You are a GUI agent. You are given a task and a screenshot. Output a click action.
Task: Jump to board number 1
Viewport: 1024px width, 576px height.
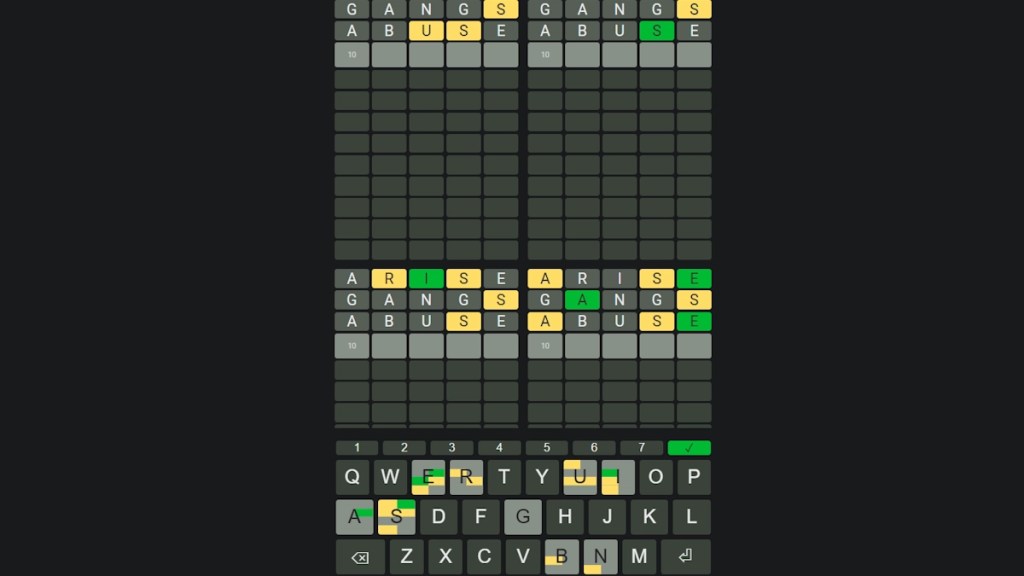357,448
